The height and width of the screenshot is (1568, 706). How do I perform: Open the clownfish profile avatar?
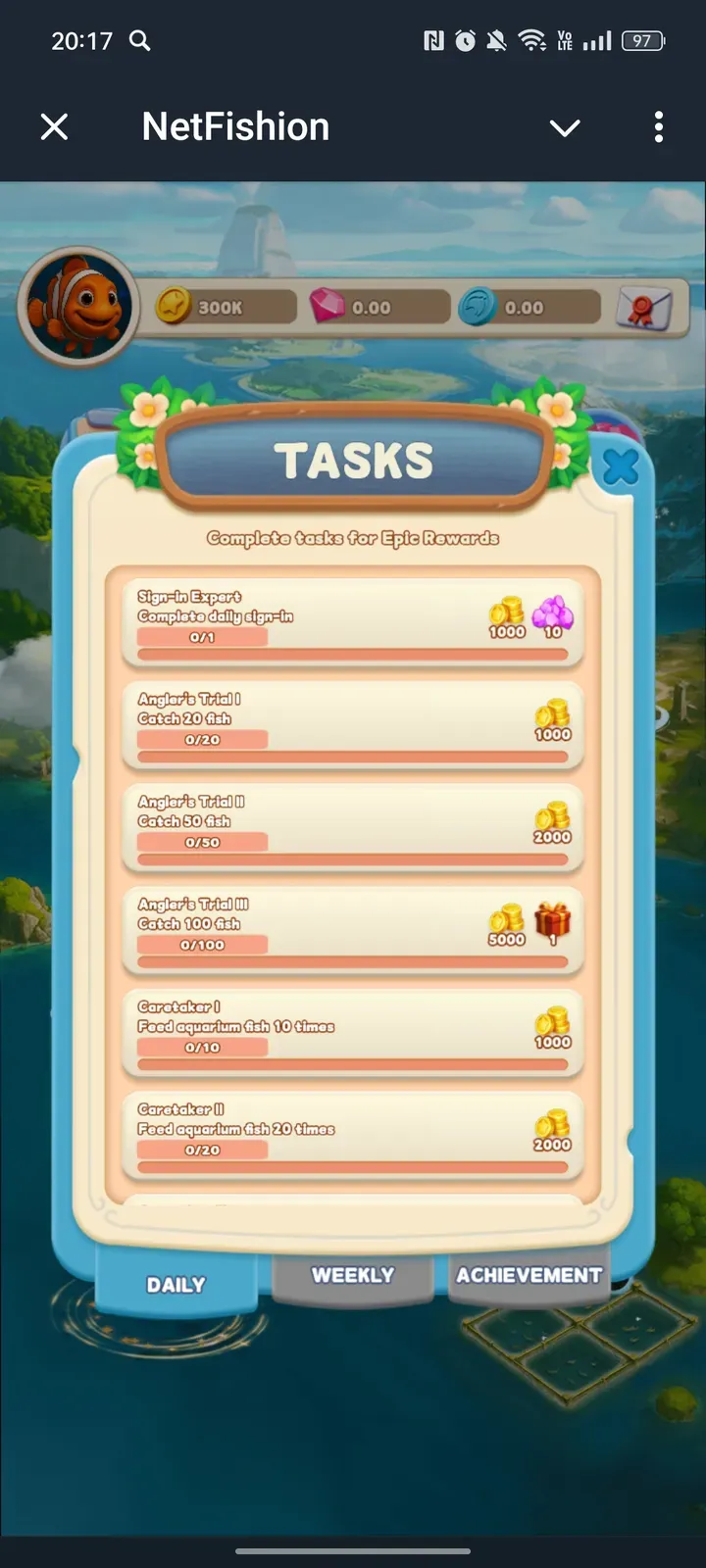pyautogui.click(x=78, y=306)
